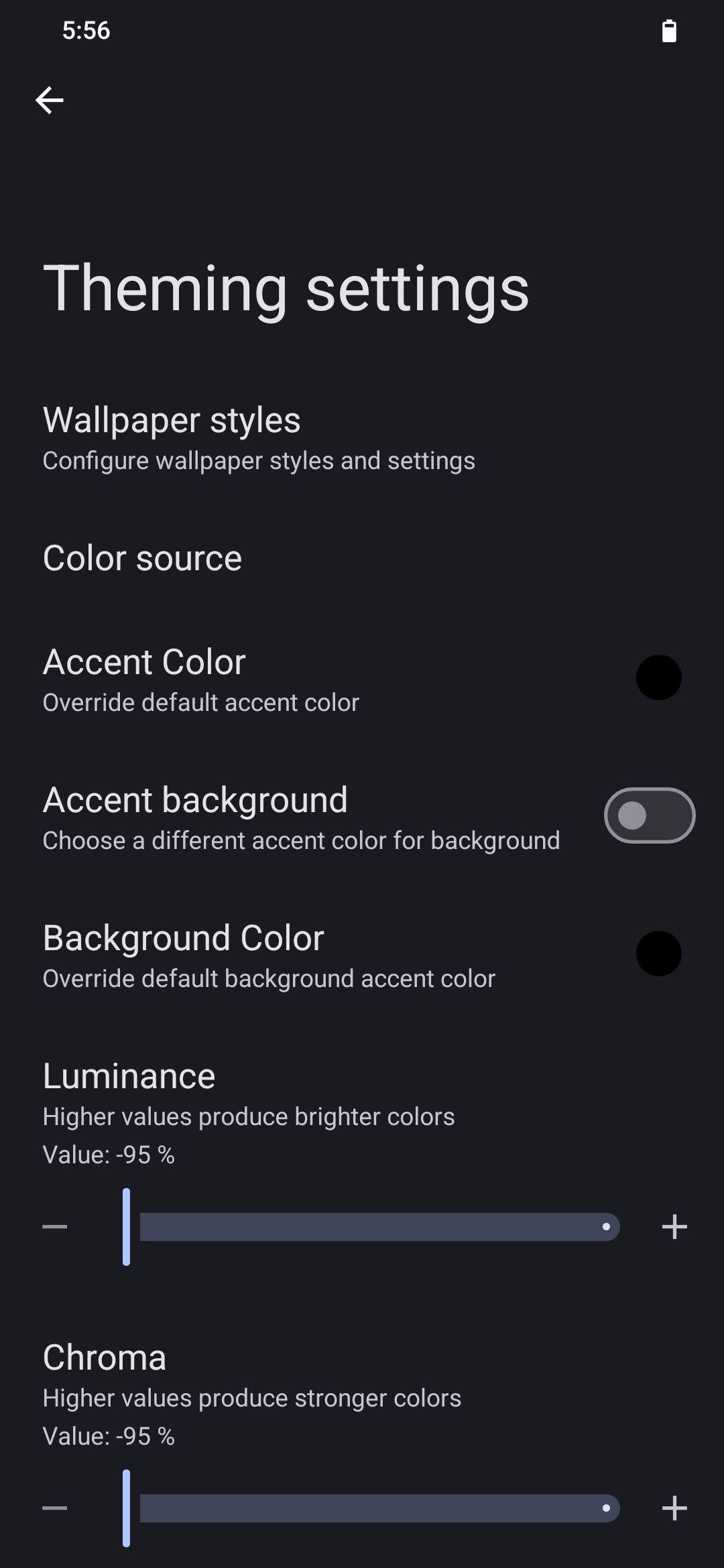Increase Chroma with the plus button
Image resolution: width=724 pixels, height=1568 pixels.
(674, 1508)
